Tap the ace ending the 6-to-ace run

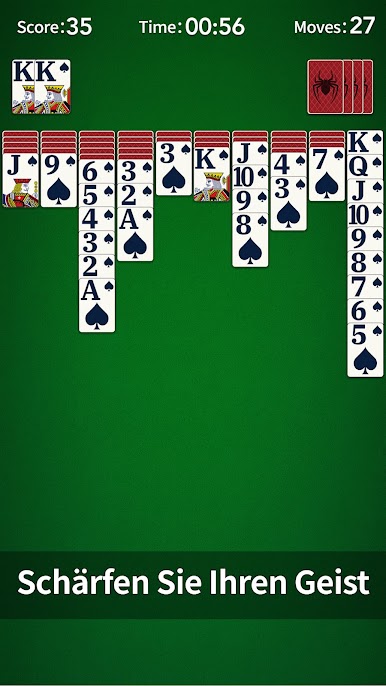click(x=97, y=305)
